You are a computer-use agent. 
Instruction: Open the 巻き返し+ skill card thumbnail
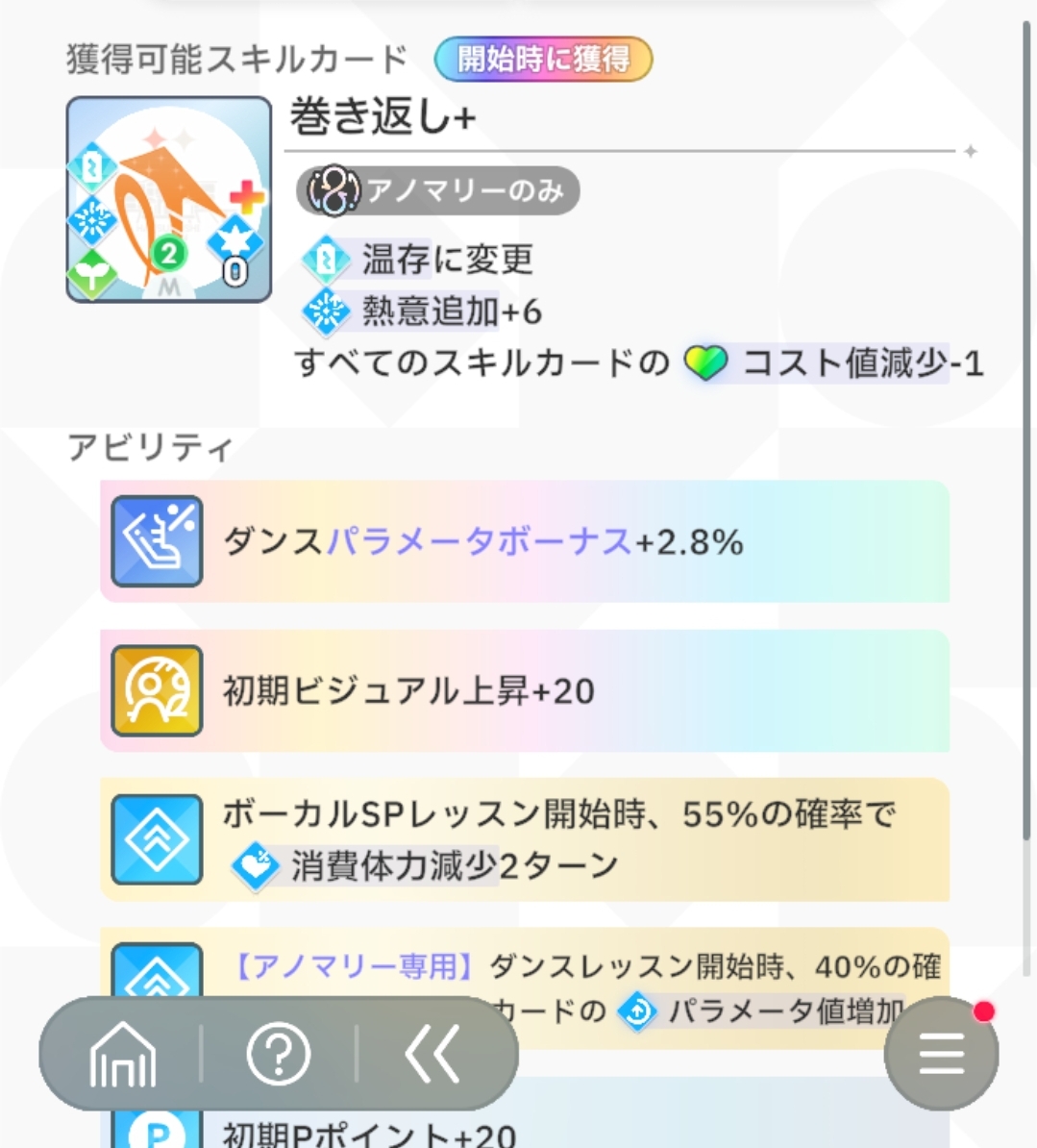coord(169,200)
